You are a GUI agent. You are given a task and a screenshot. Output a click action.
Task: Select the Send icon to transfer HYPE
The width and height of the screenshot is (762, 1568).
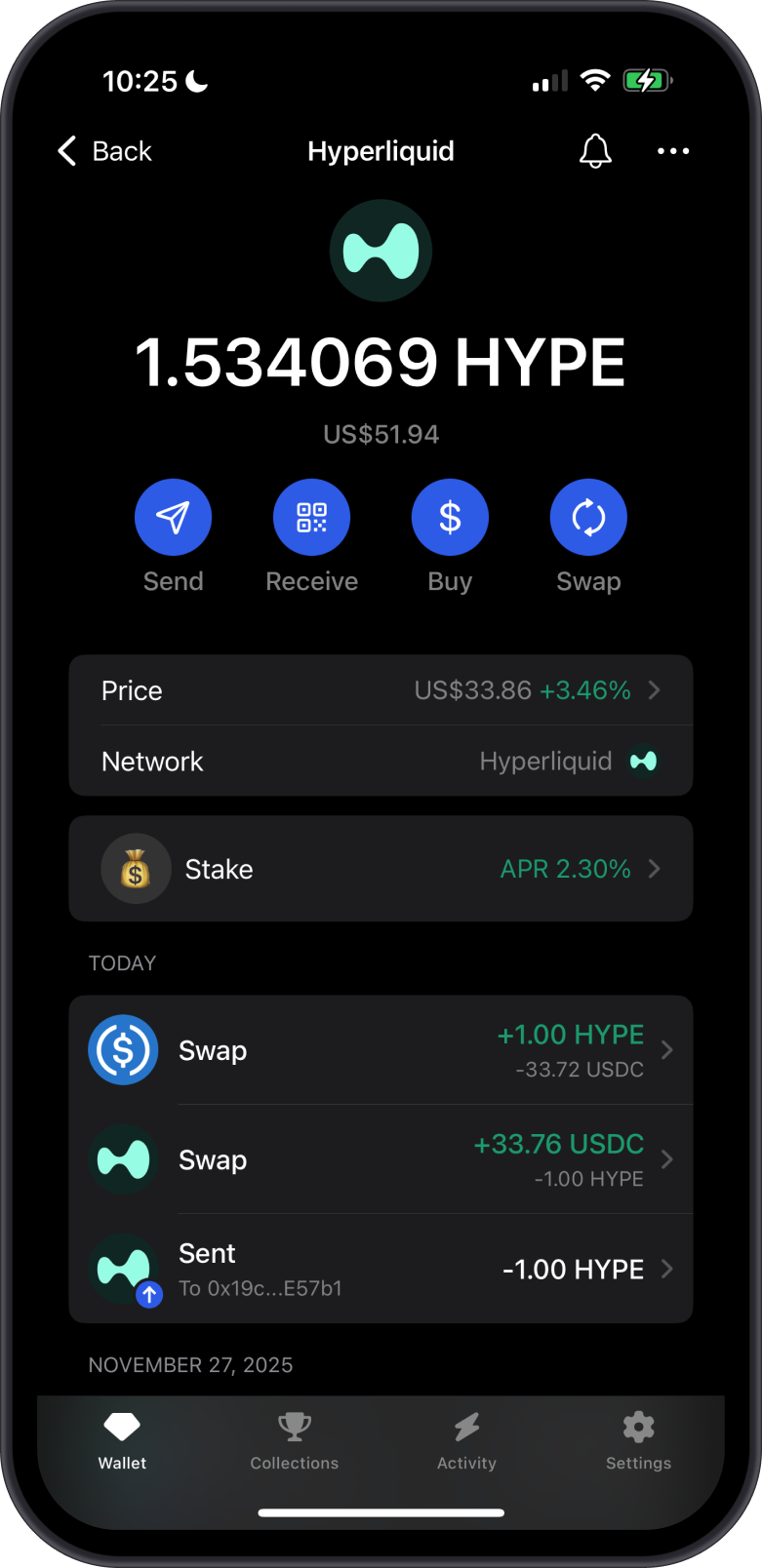[174, 517]
